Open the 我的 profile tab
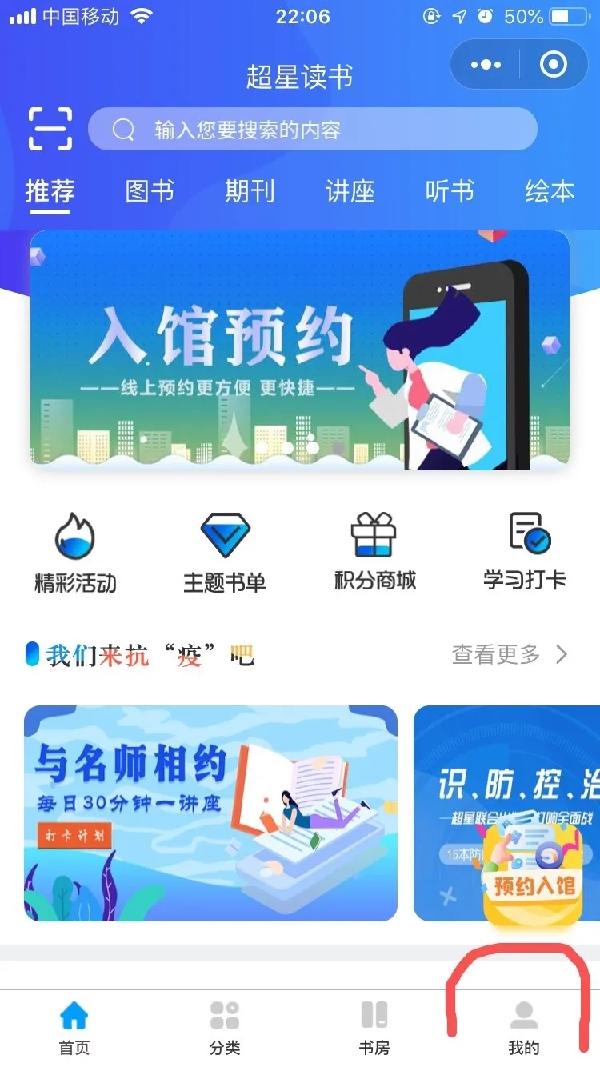The image size is (600, 1067). (523, 1027)
